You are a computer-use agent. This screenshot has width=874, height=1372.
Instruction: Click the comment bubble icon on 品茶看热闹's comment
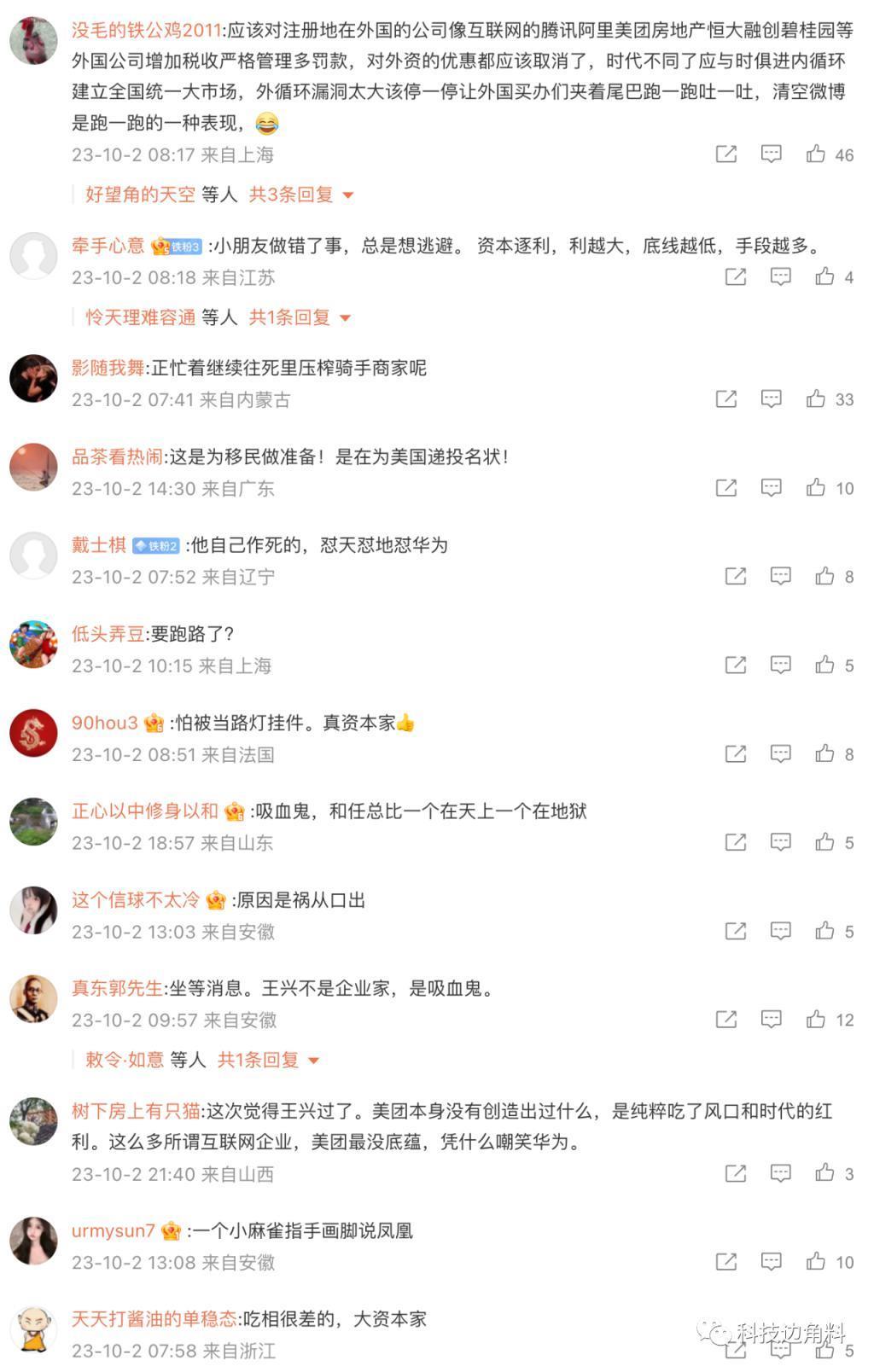[772, 488]
